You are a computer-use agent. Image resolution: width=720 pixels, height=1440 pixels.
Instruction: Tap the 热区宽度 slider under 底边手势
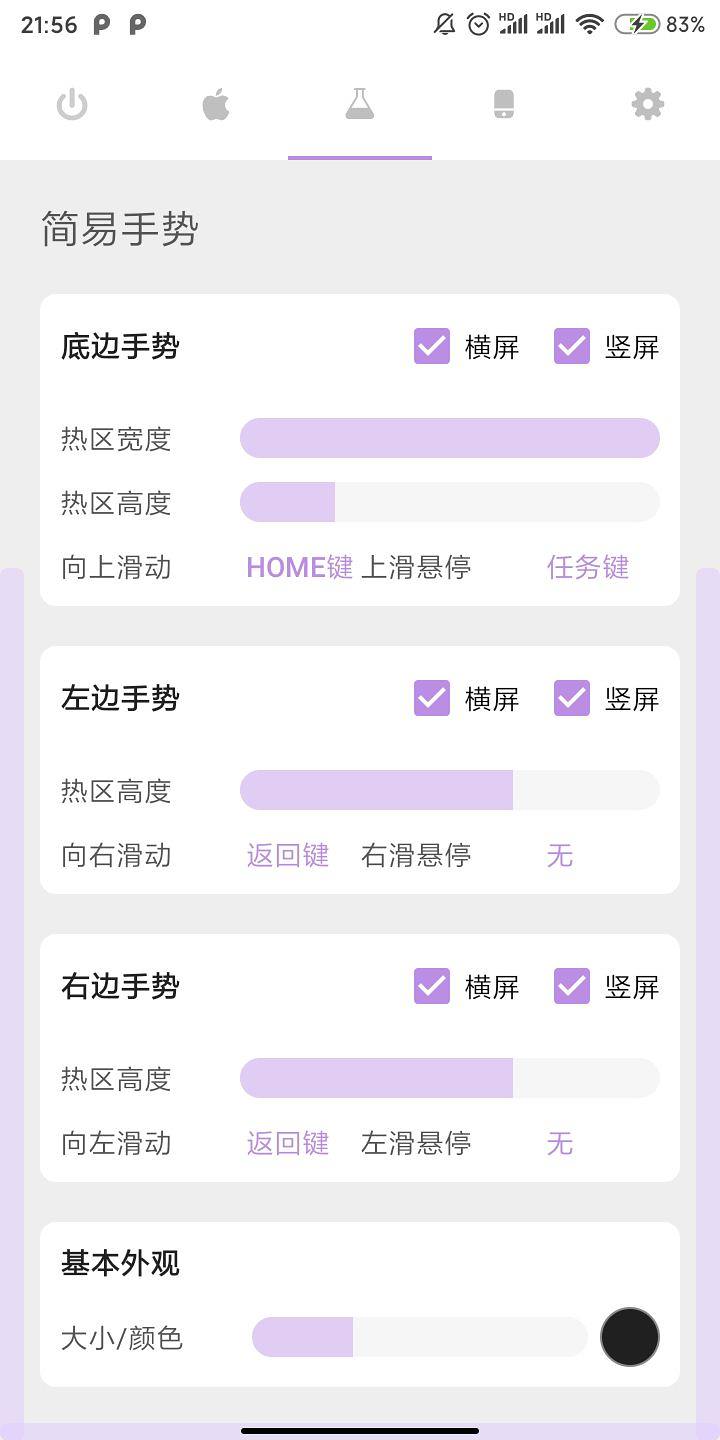click(x=450, y=438)
